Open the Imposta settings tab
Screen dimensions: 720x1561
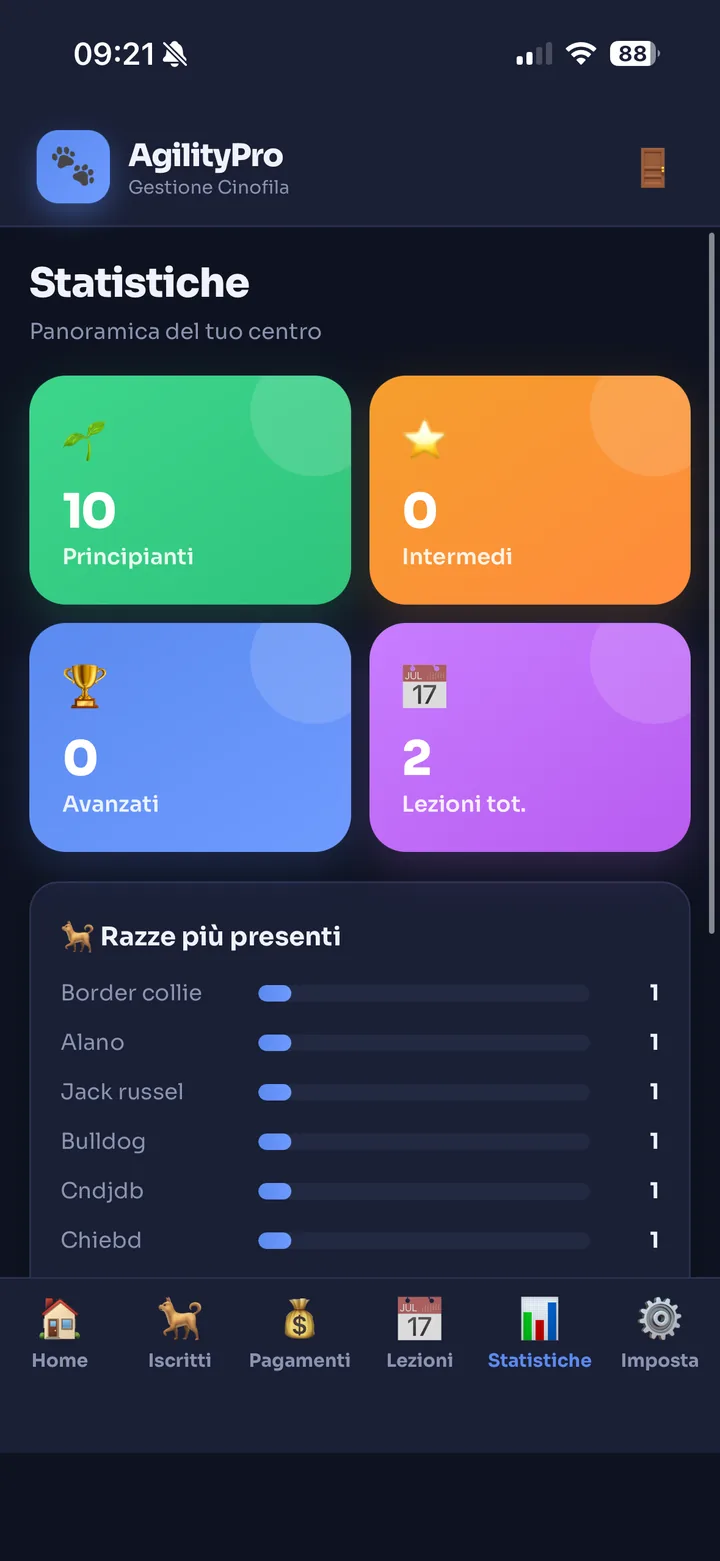[x=660, y=1334]
